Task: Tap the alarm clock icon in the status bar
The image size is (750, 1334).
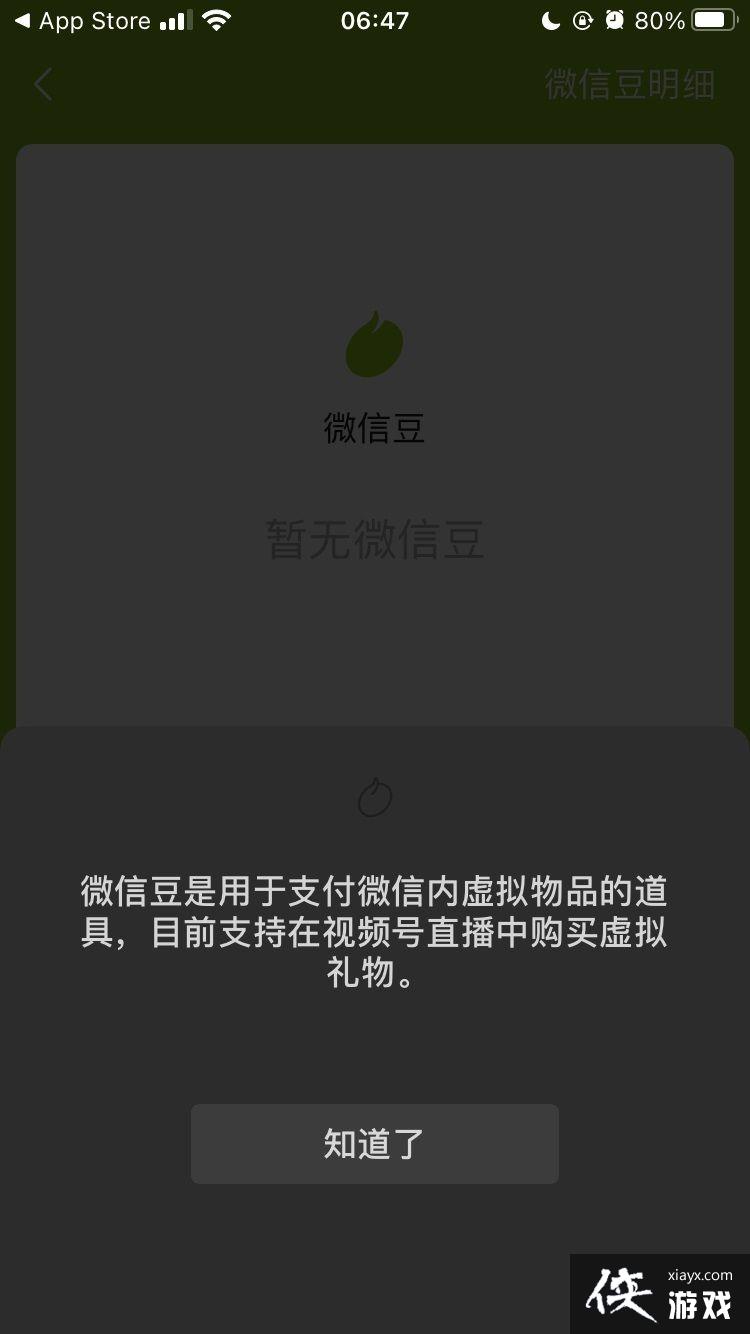Action: (x=614, y=19)
